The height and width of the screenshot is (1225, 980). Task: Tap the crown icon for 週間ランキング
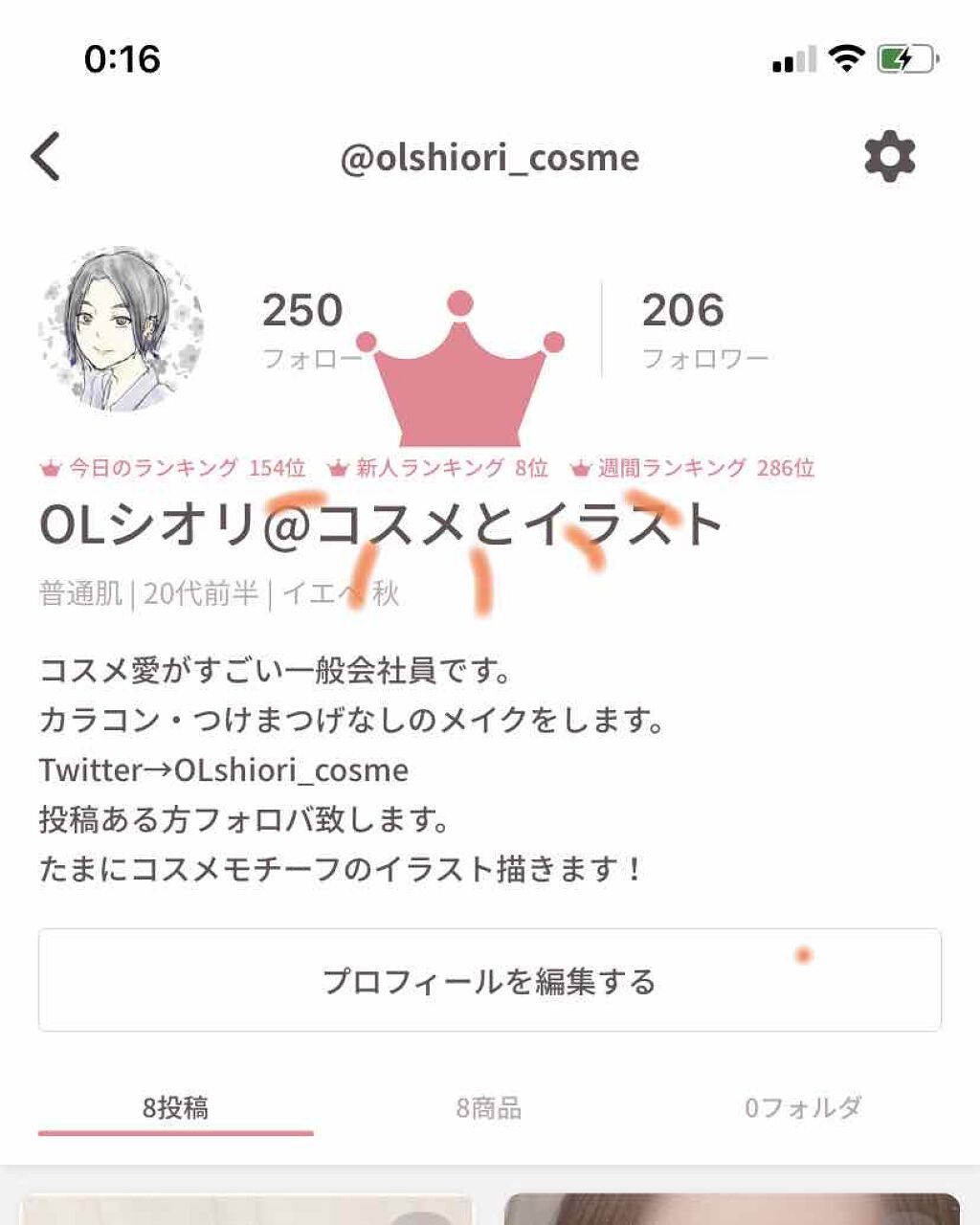[x=578, y=469]
